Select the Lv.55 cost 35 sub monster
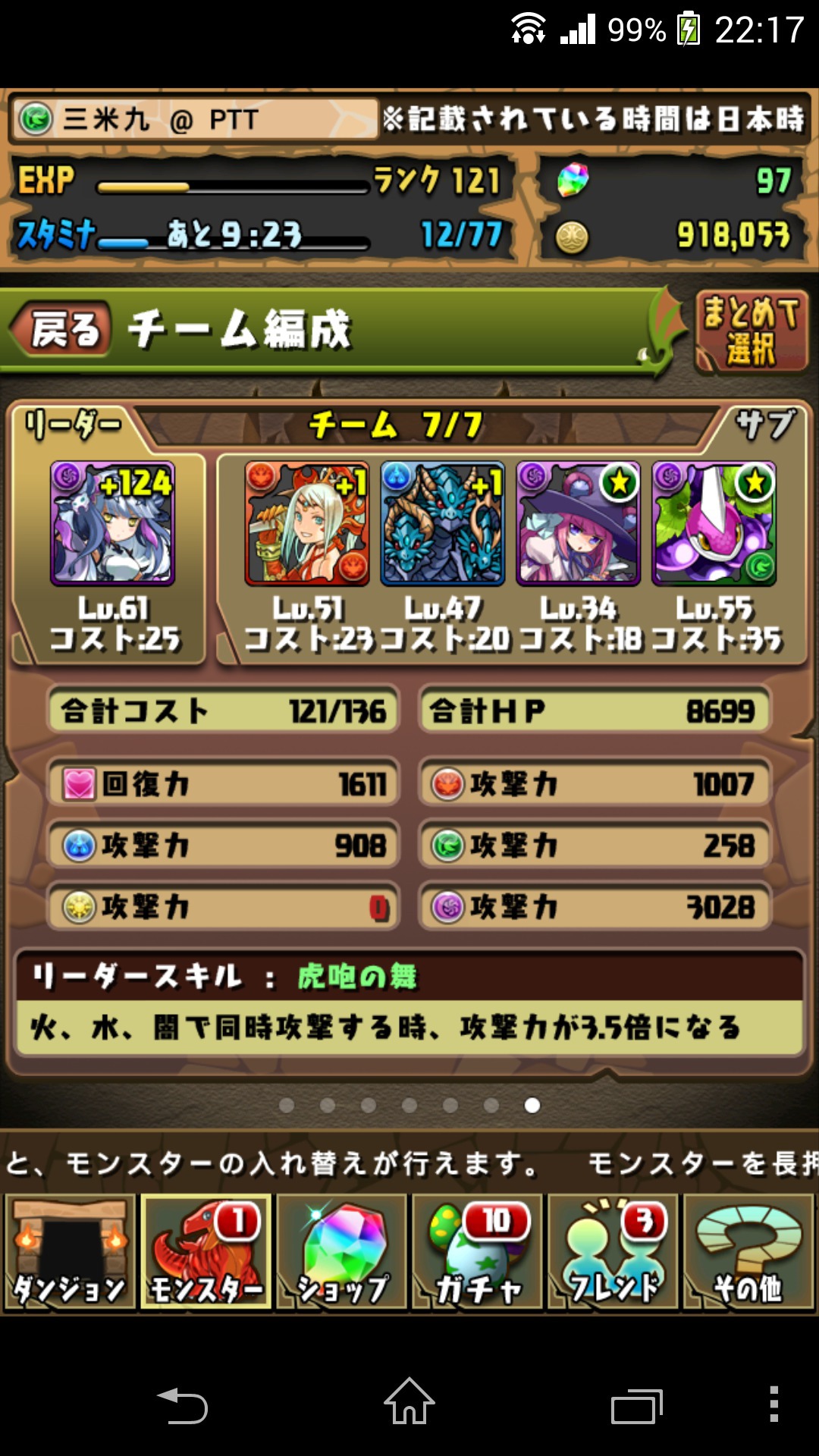 [714, 523]
